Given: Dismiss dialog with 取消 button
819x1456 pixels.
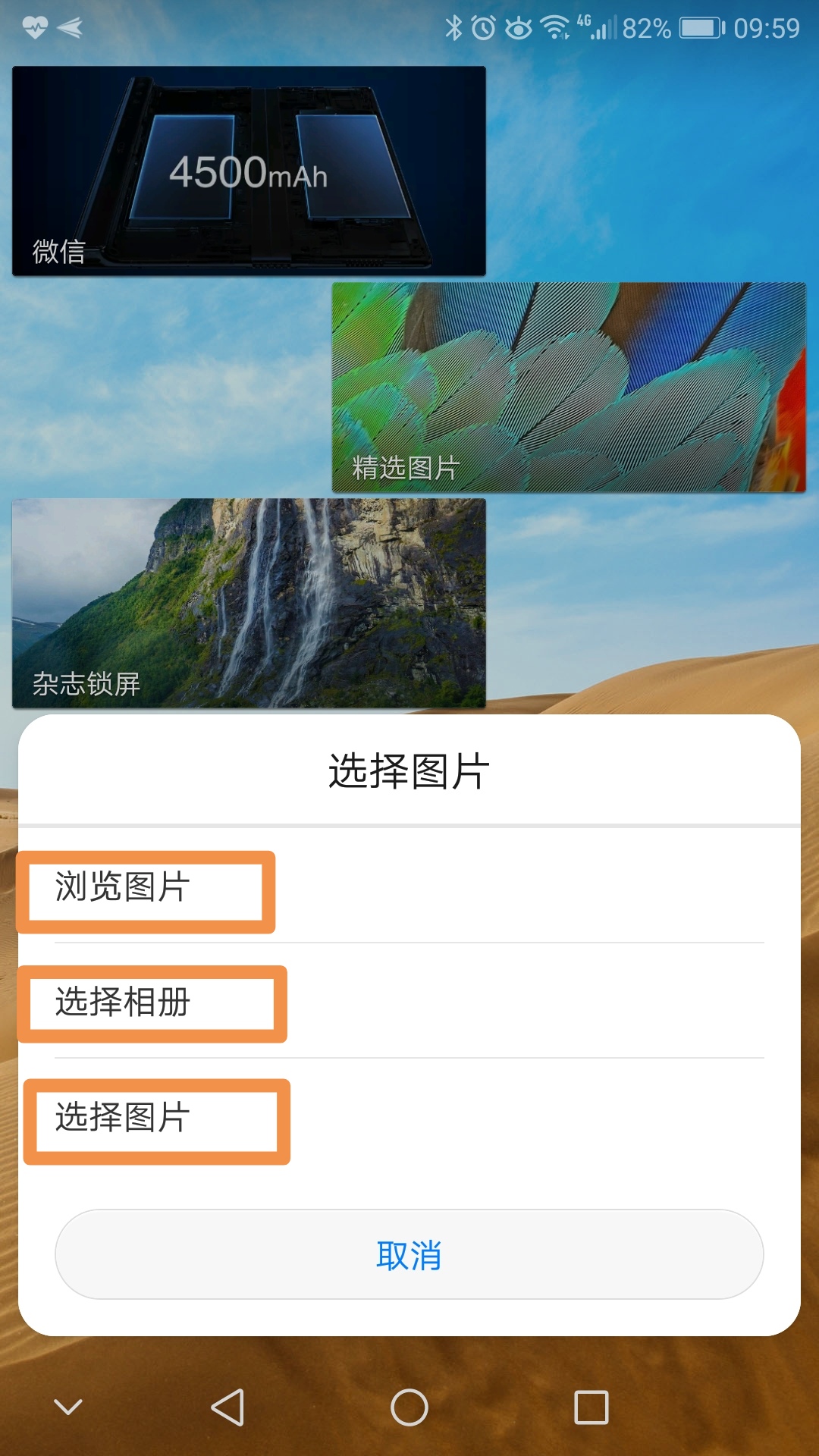Looking at the screenshot, I should [x=409, y=1255].
